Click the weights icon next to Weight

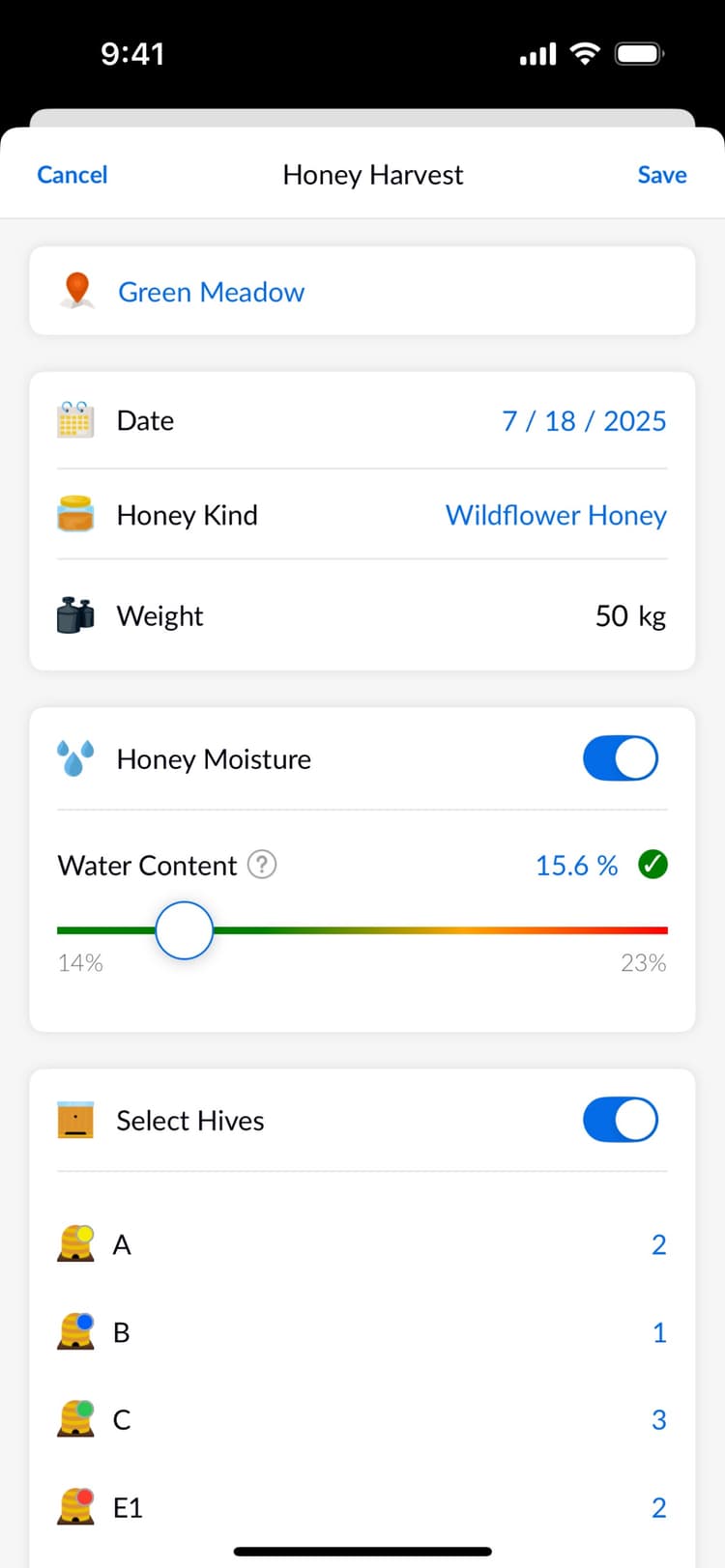(75, 615)
